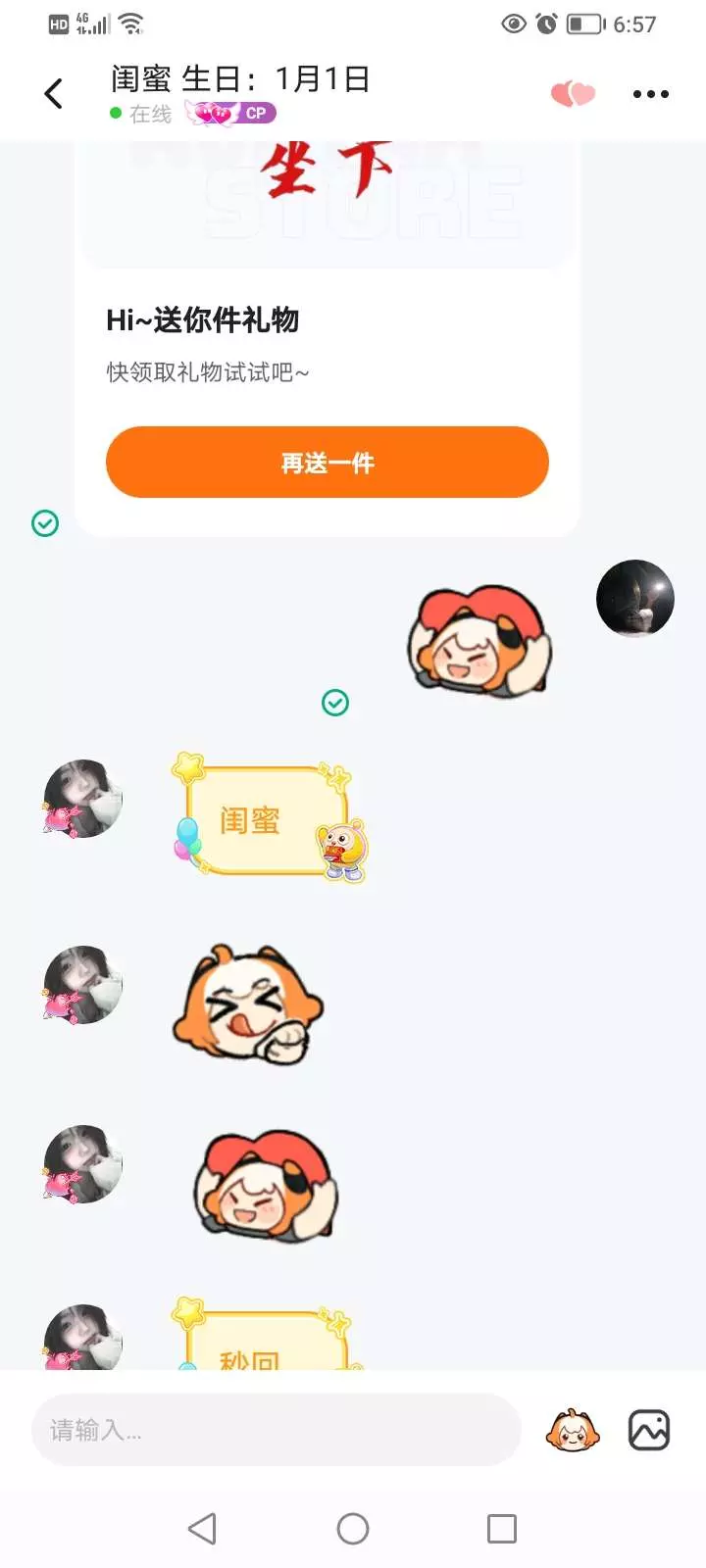This screenshot has height=1568, width=706.
Task: Open the hearts icon in header
Action: pyautogui.click(x=573, y=94)
